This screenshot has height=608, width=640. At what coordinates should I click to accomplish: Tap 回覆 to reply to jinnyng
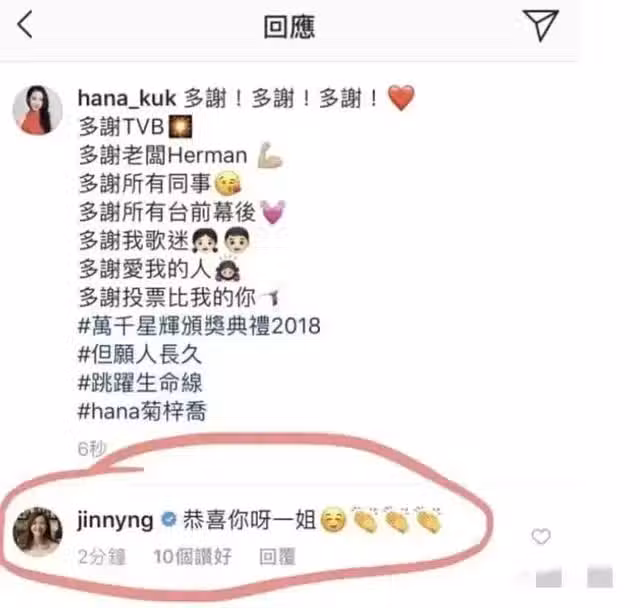tap(277, 556)
